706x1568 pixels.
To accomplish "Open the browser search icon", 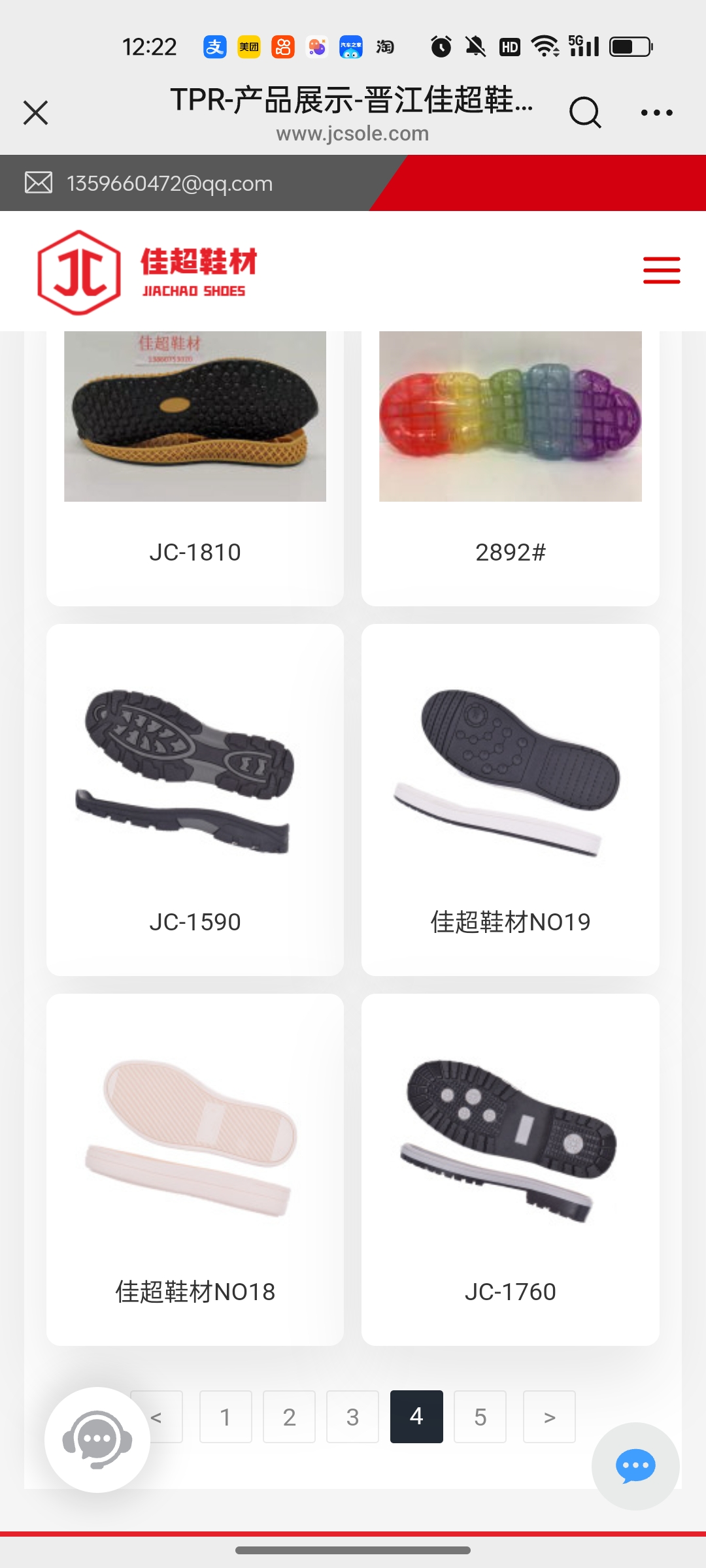I will click(584, 112).
